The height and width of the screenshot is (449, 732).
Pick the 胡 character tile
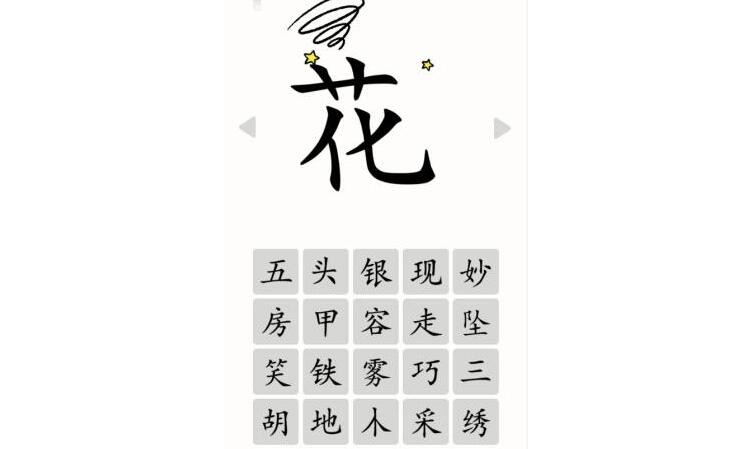(x=276, y=422)
